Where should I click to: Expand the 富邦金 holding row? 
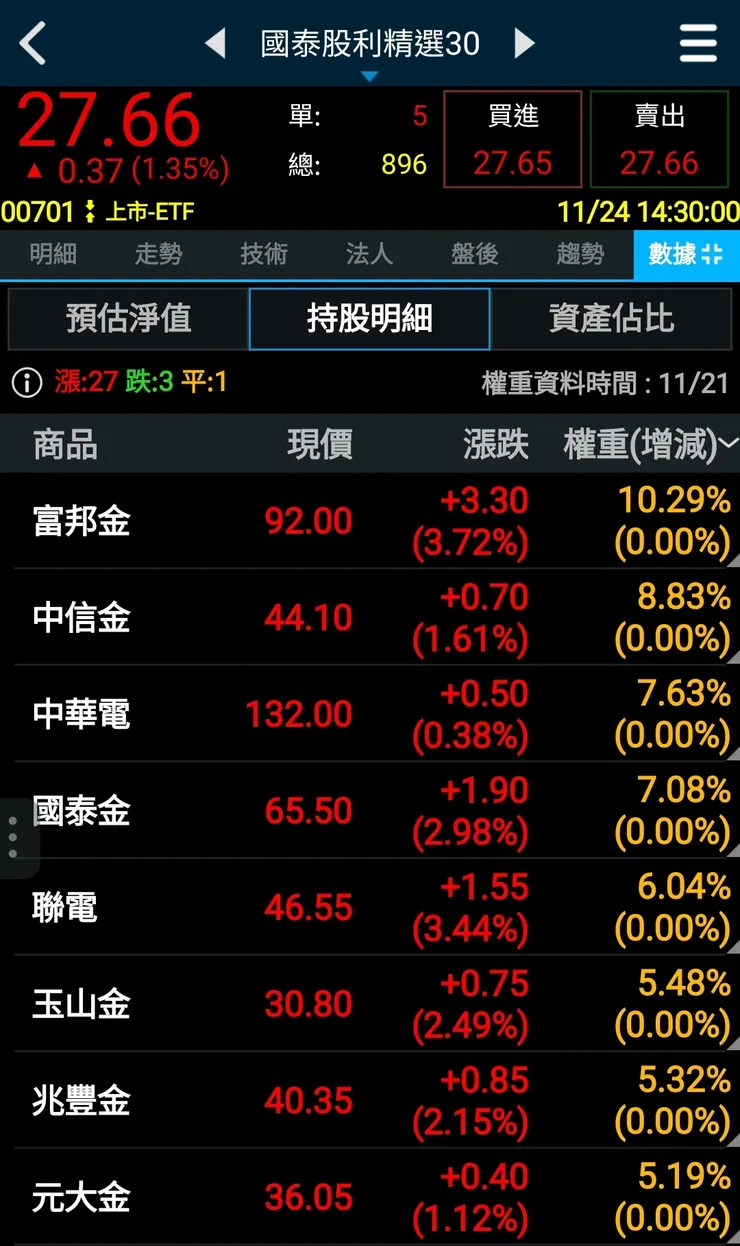370,520
